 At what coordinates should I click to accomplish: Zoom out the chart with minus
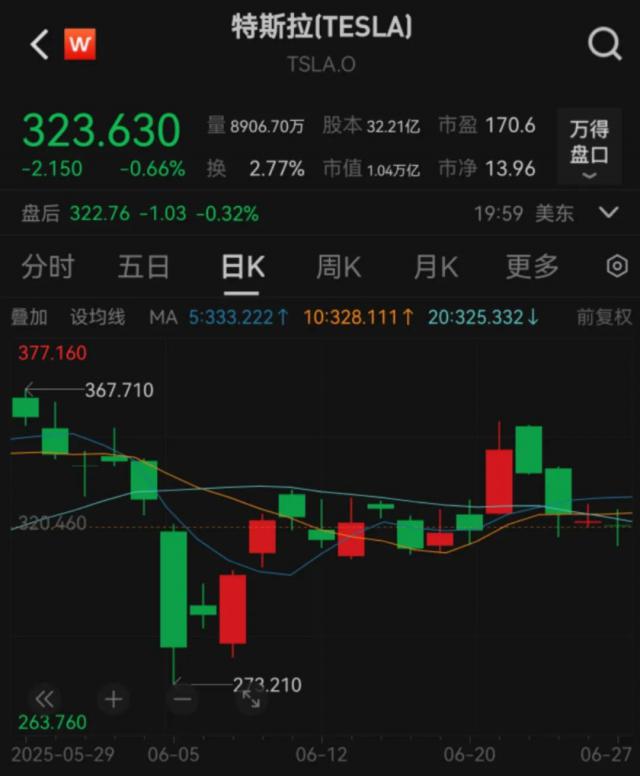(x=182, y=699)
